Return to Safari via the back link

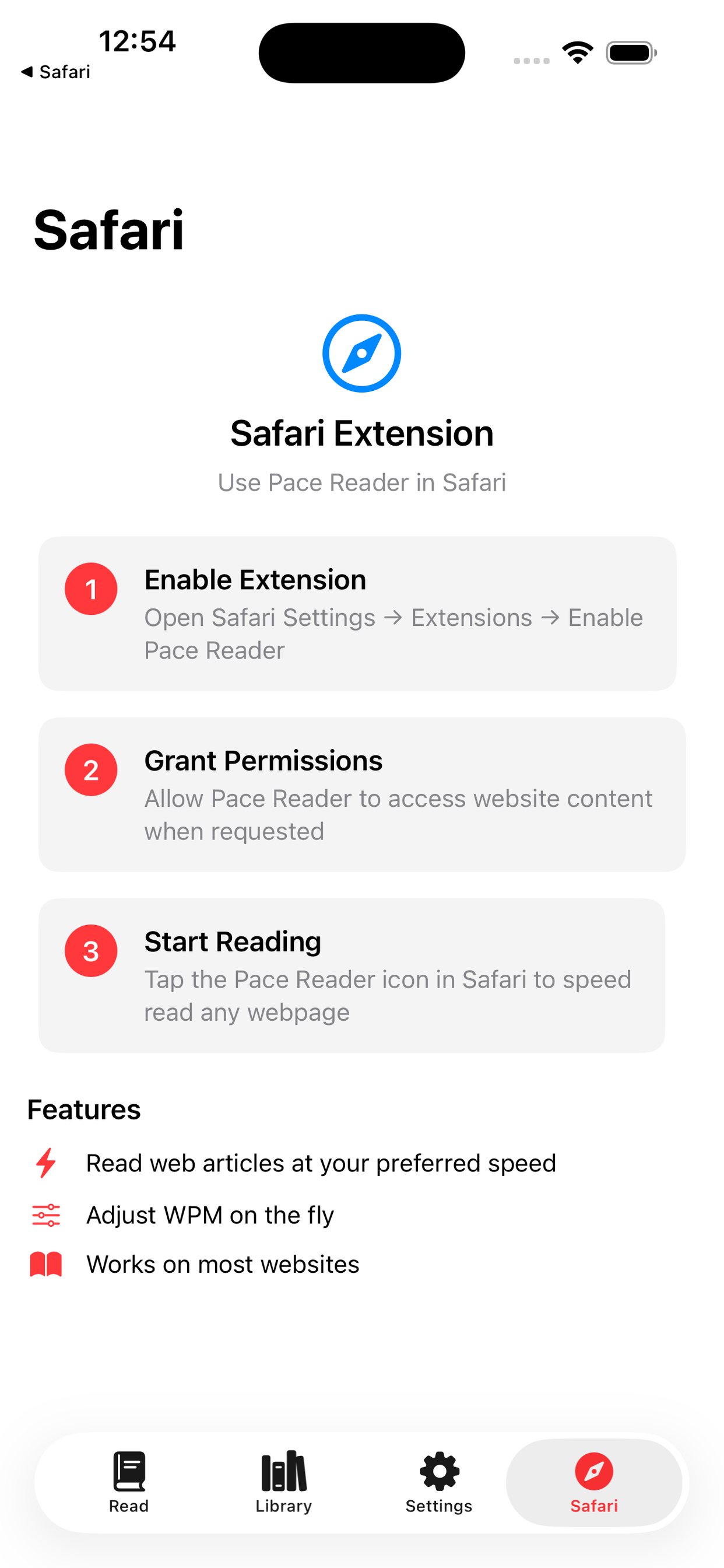[x=57, y=71]
